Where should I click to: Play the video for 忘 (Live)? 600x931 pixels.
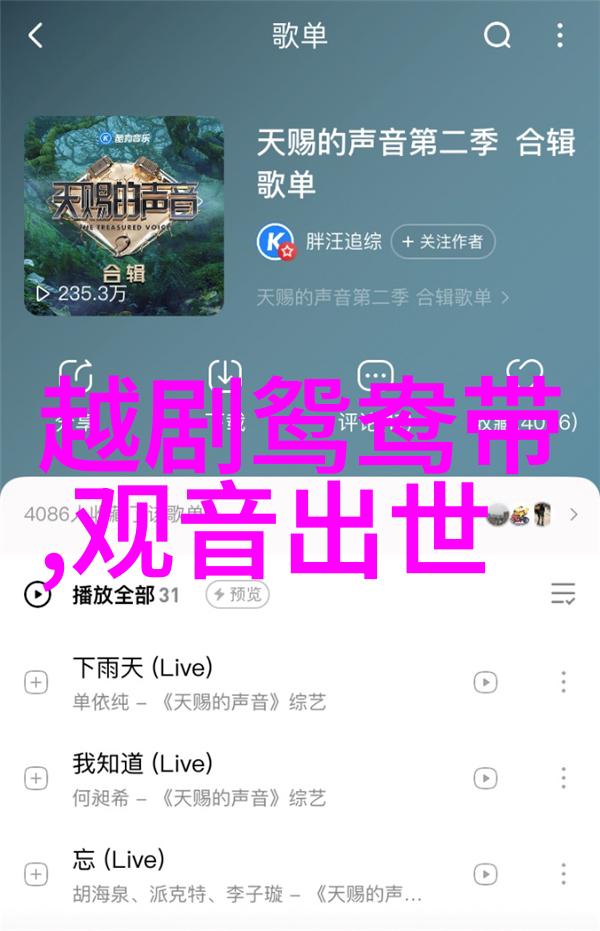click(485, 874)
